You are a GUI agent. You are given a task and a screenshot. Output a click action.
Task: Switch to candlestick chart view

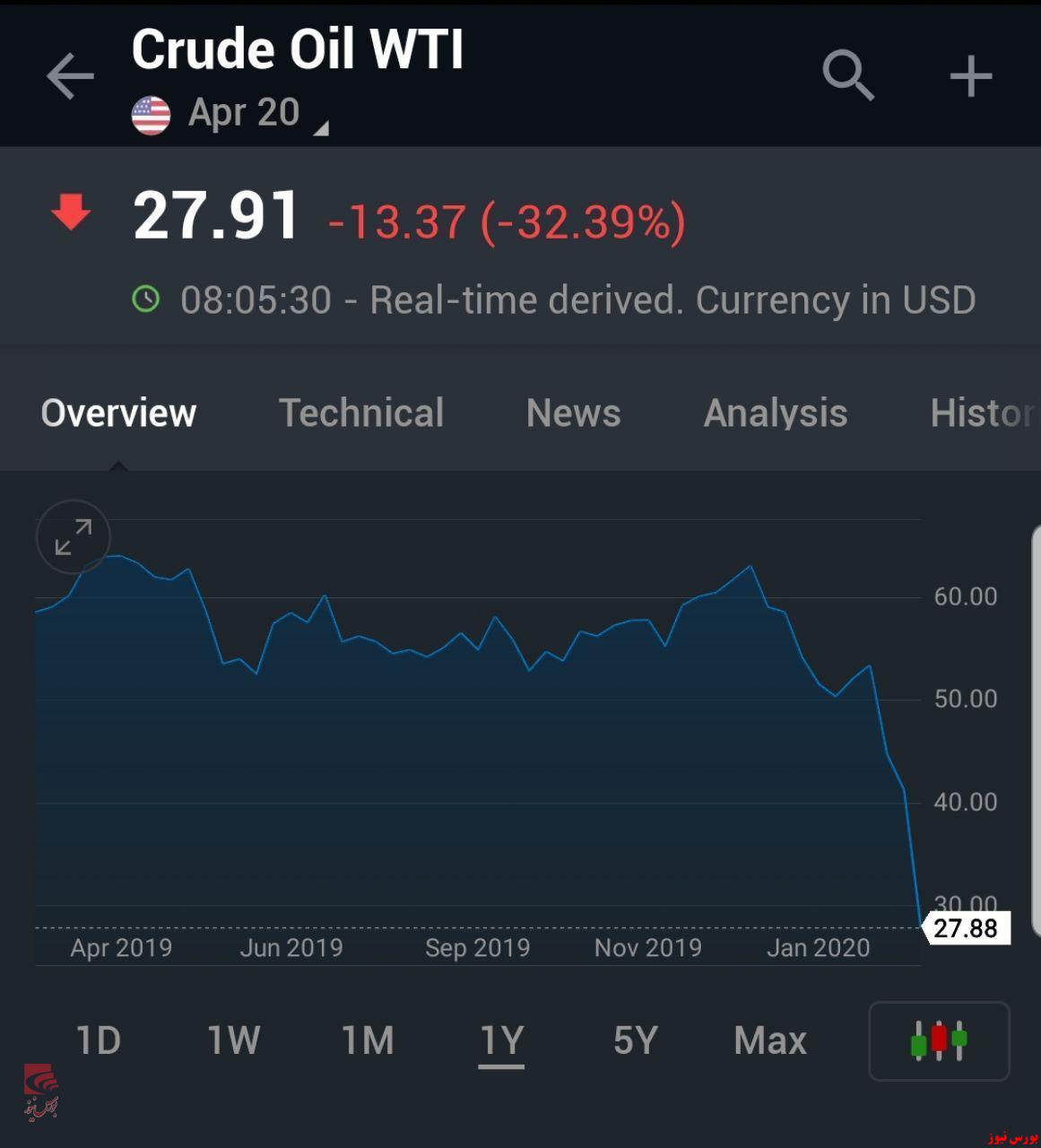(x=939, y=1041)
